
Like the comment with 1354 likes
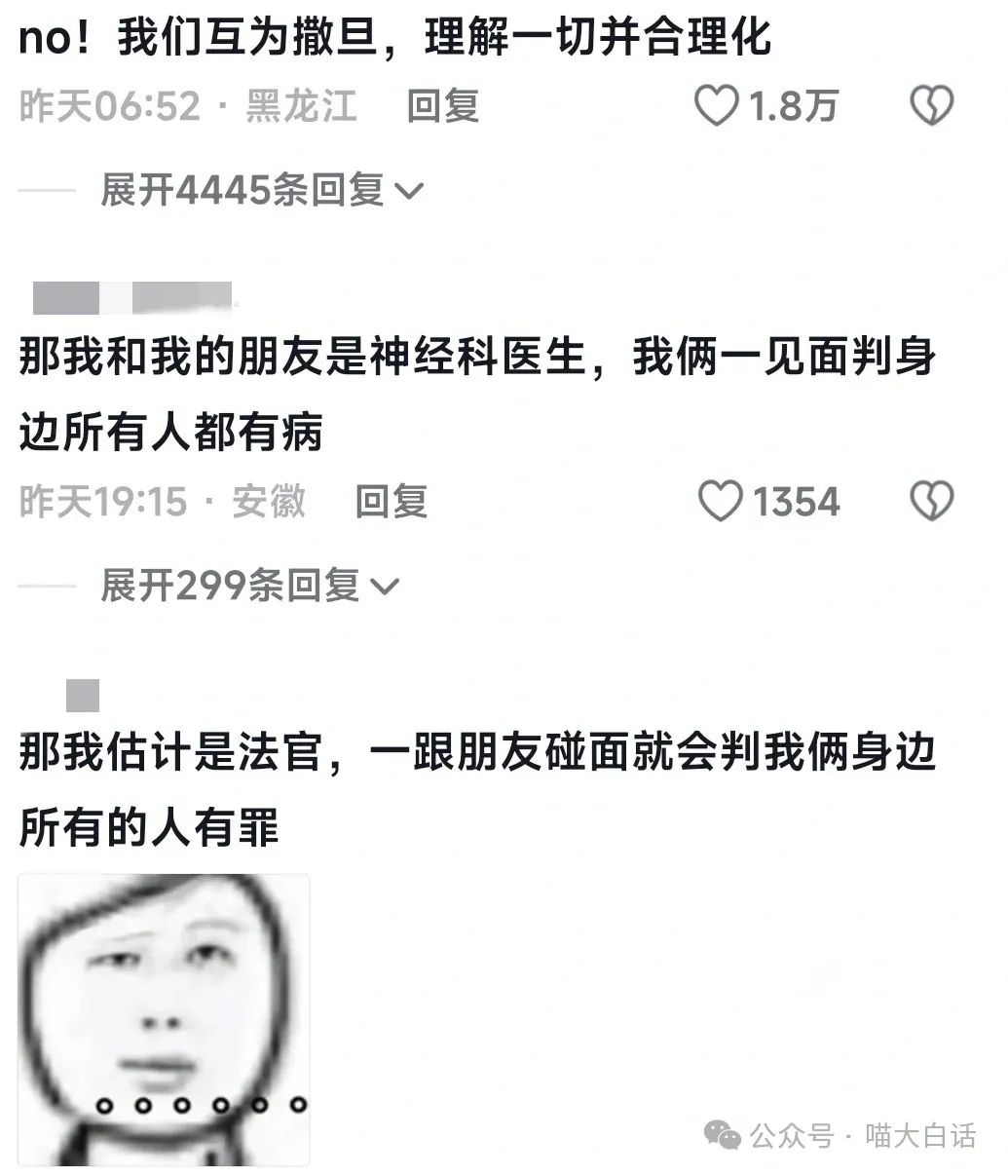[x=722, y=502]
